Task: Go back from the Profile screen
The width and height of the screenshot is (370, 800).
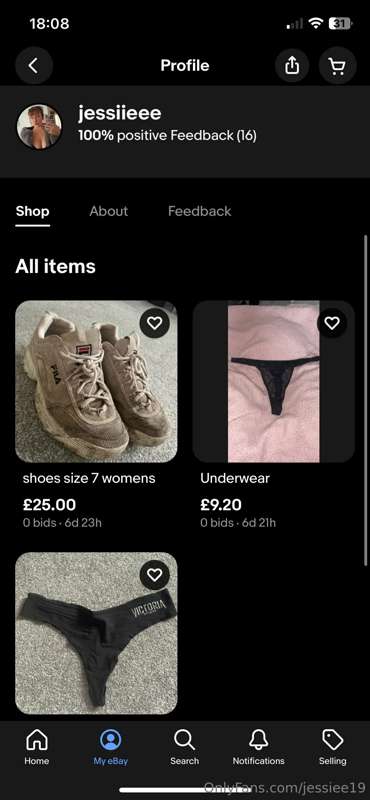Action: pyautogui.click(x=34, y=65)
